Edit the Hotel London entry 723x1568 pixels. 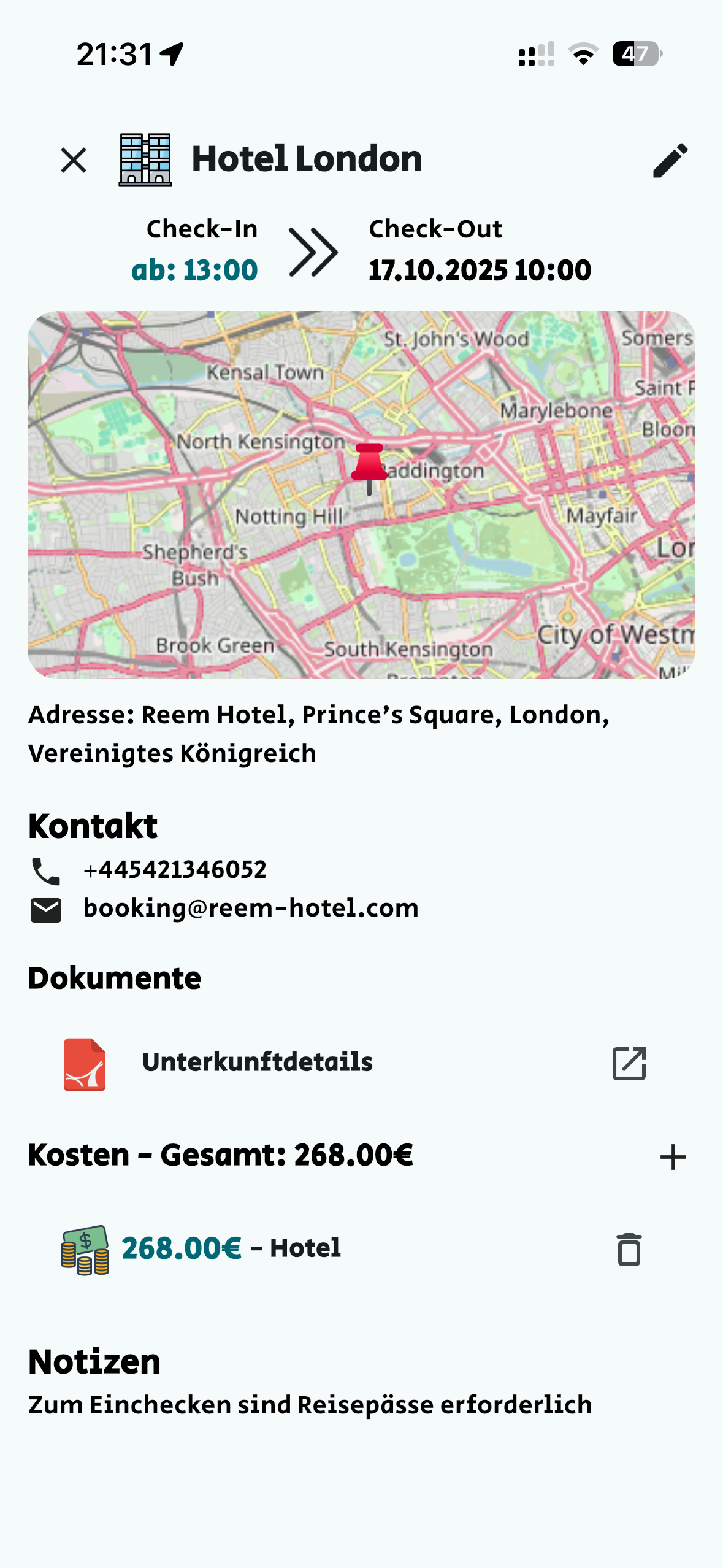tap(670, 161)
